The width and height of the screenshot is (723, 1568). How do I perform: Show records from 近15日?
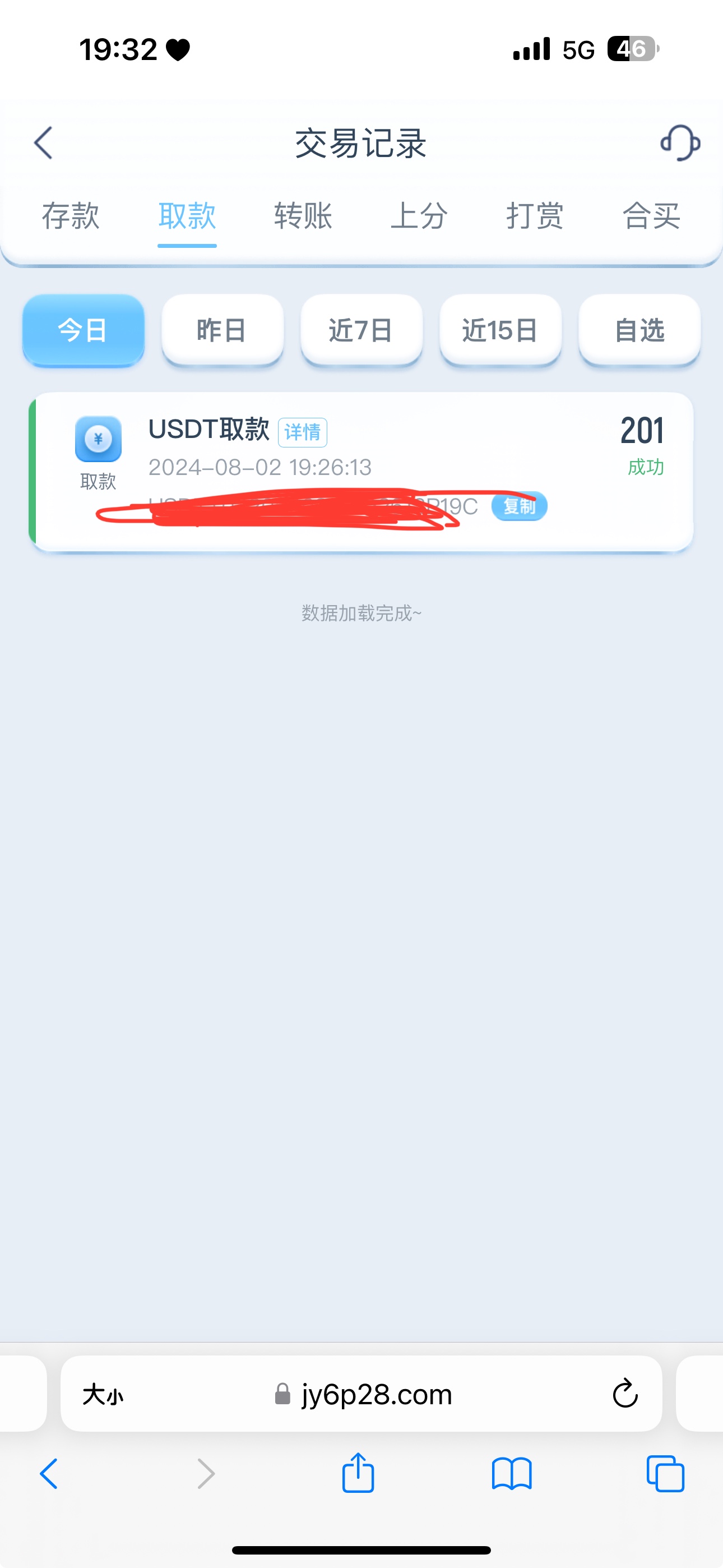pos(500,330)
